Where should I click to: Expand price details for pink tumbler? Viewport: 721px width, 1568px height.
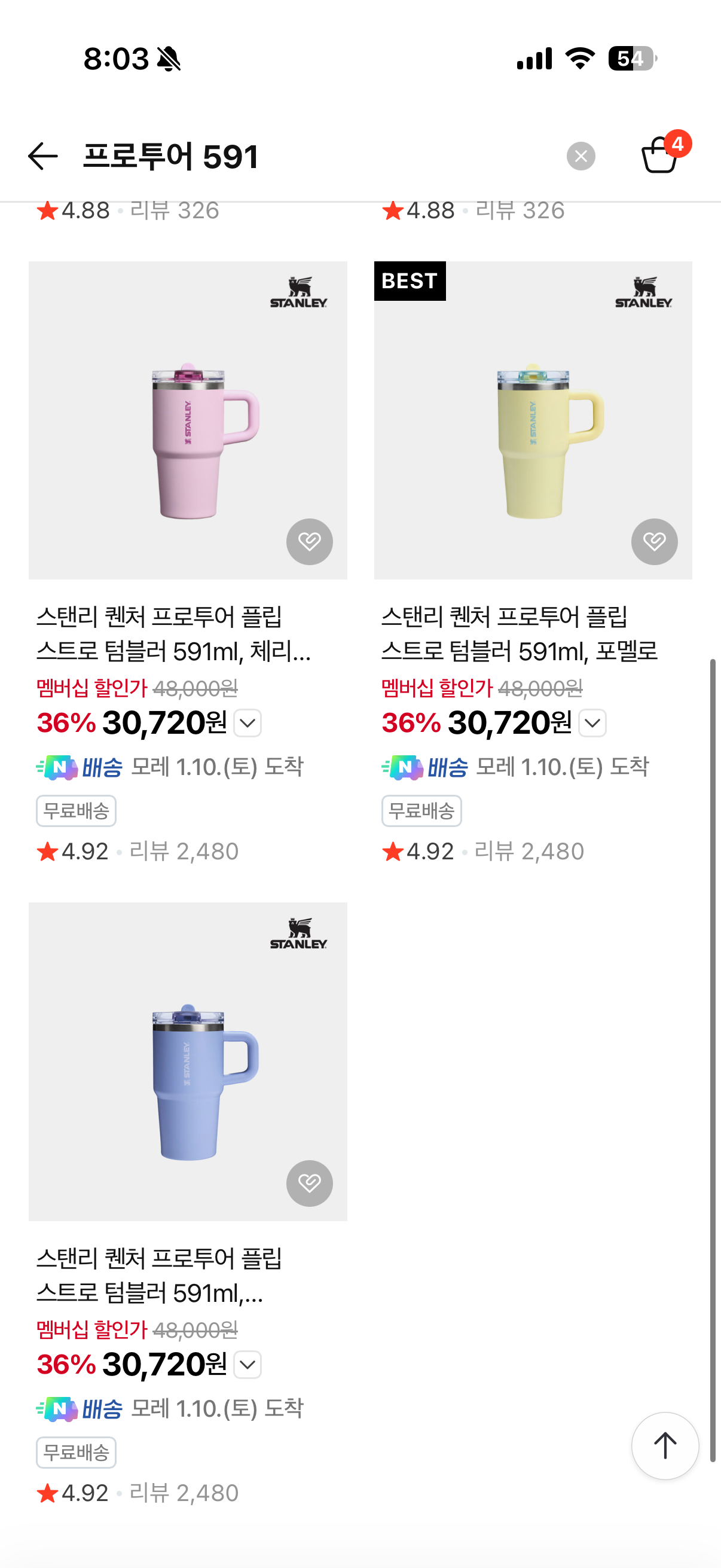(x=248, y=723)
